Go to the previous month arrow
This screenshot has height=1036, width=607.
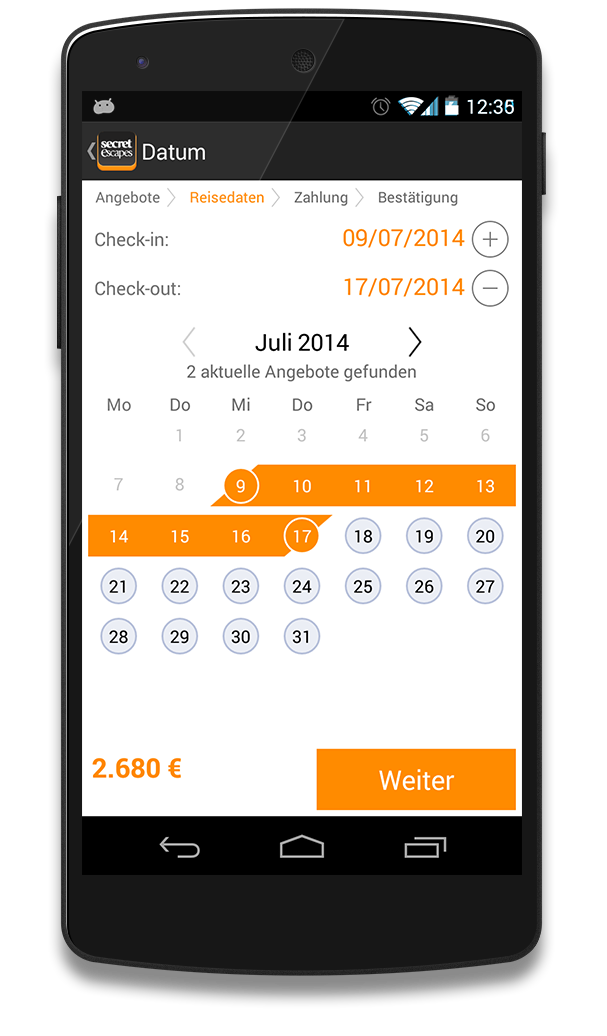[x=190, y=342]
